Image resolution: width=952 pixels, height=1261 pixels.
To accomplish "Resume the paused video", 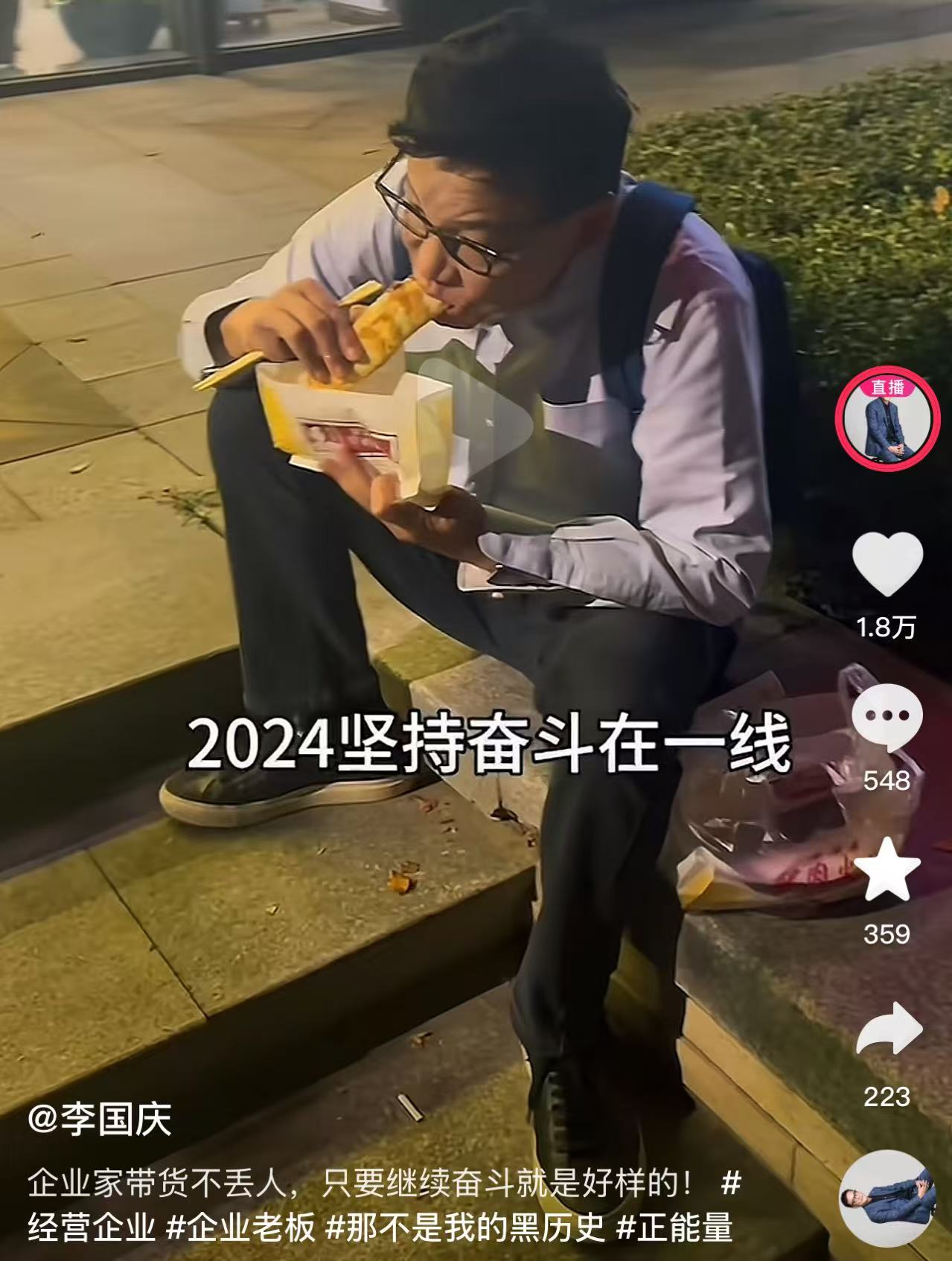I will 476,425.
